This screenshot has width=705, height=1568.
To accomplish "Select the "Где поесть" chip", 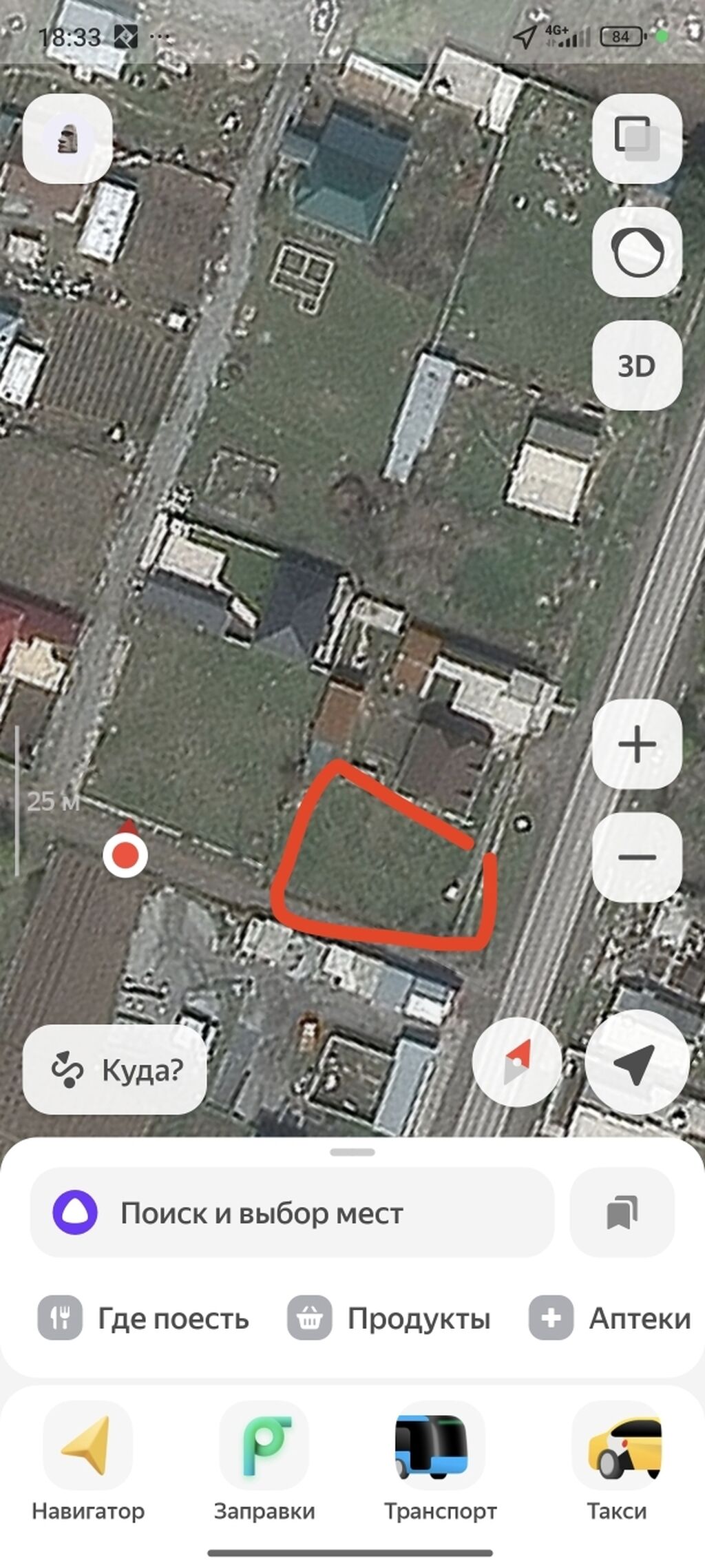I will tap(145, 1318).
